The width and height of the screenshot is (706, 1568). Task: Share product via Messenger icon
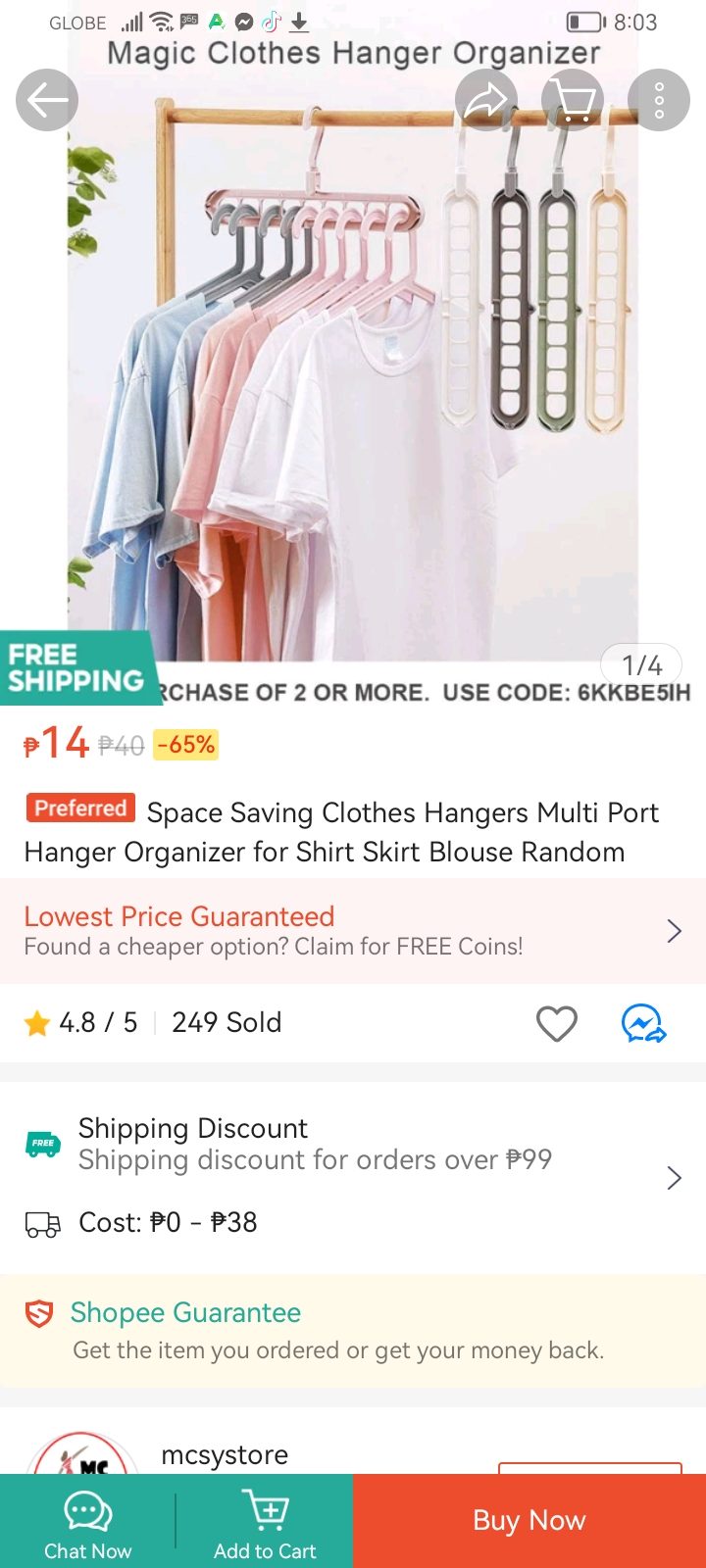tap(643, 1023)
